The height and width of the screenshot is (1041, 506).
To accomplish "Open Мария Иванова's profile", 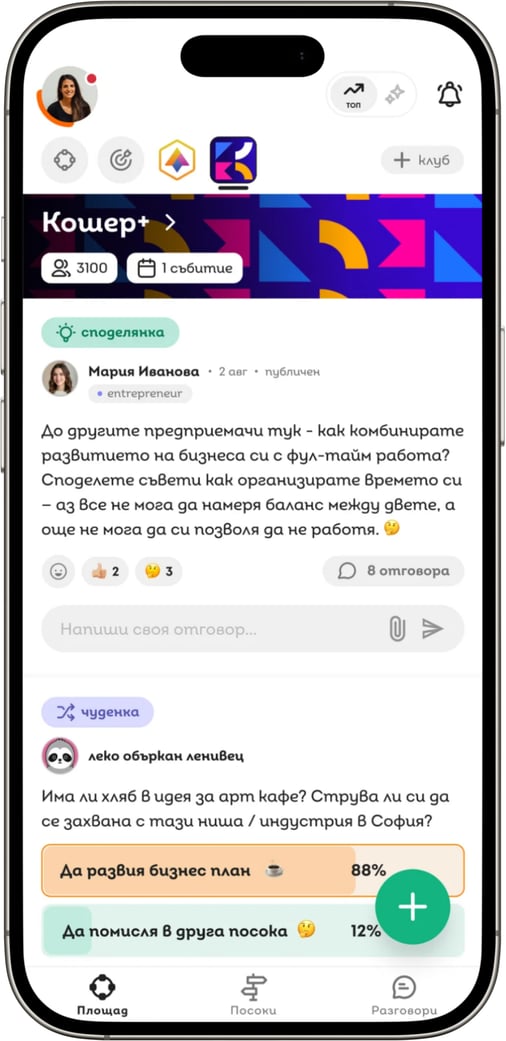I will point(143,371).
